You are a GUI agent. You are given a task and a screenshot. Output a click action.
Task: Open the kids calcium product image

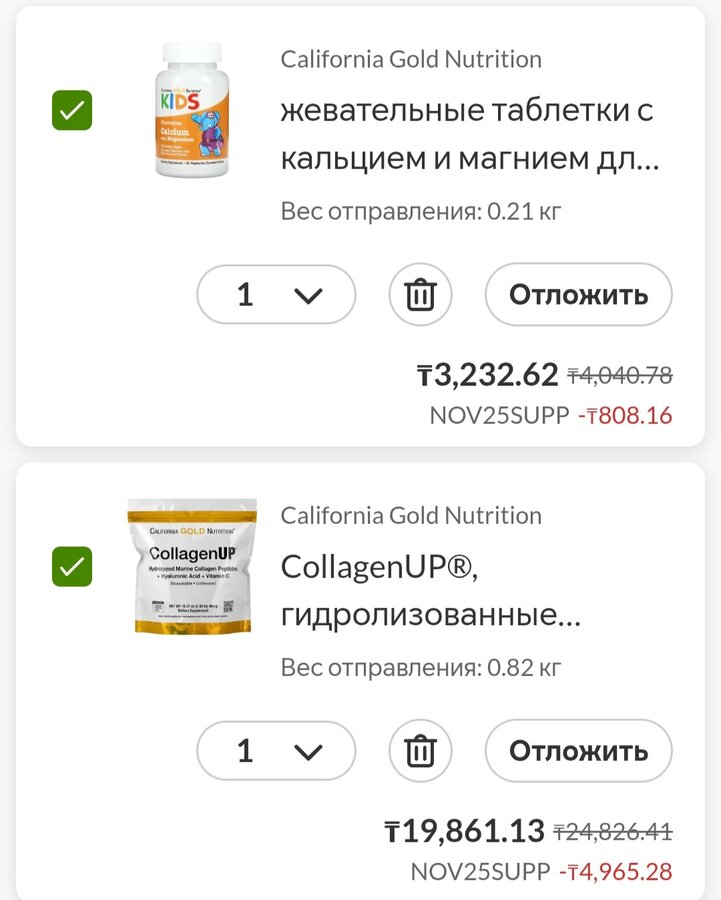191,110
